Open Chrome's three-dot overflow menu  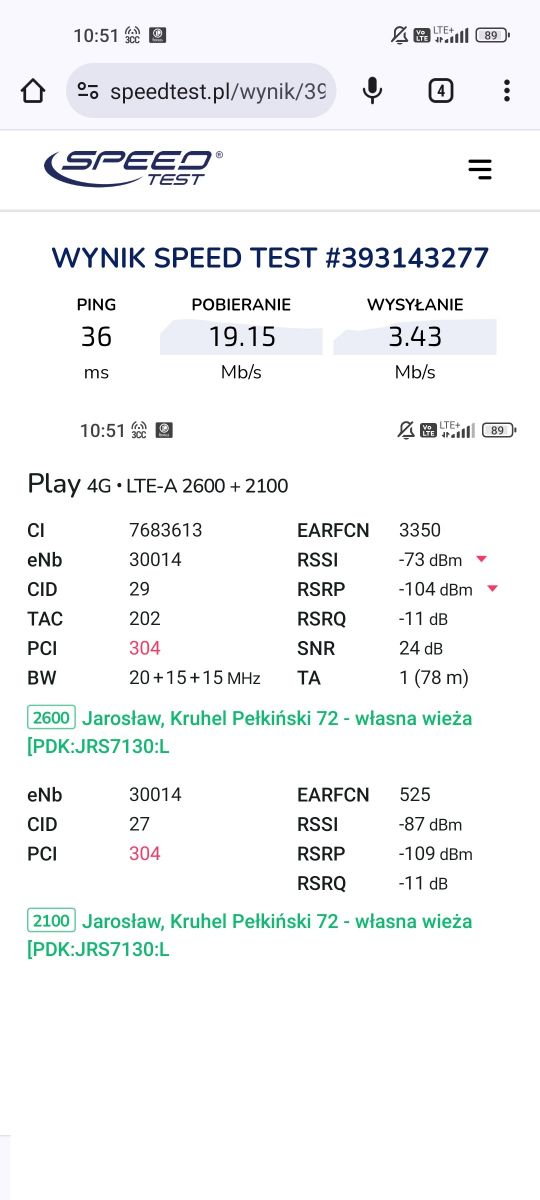coord(507,91)
